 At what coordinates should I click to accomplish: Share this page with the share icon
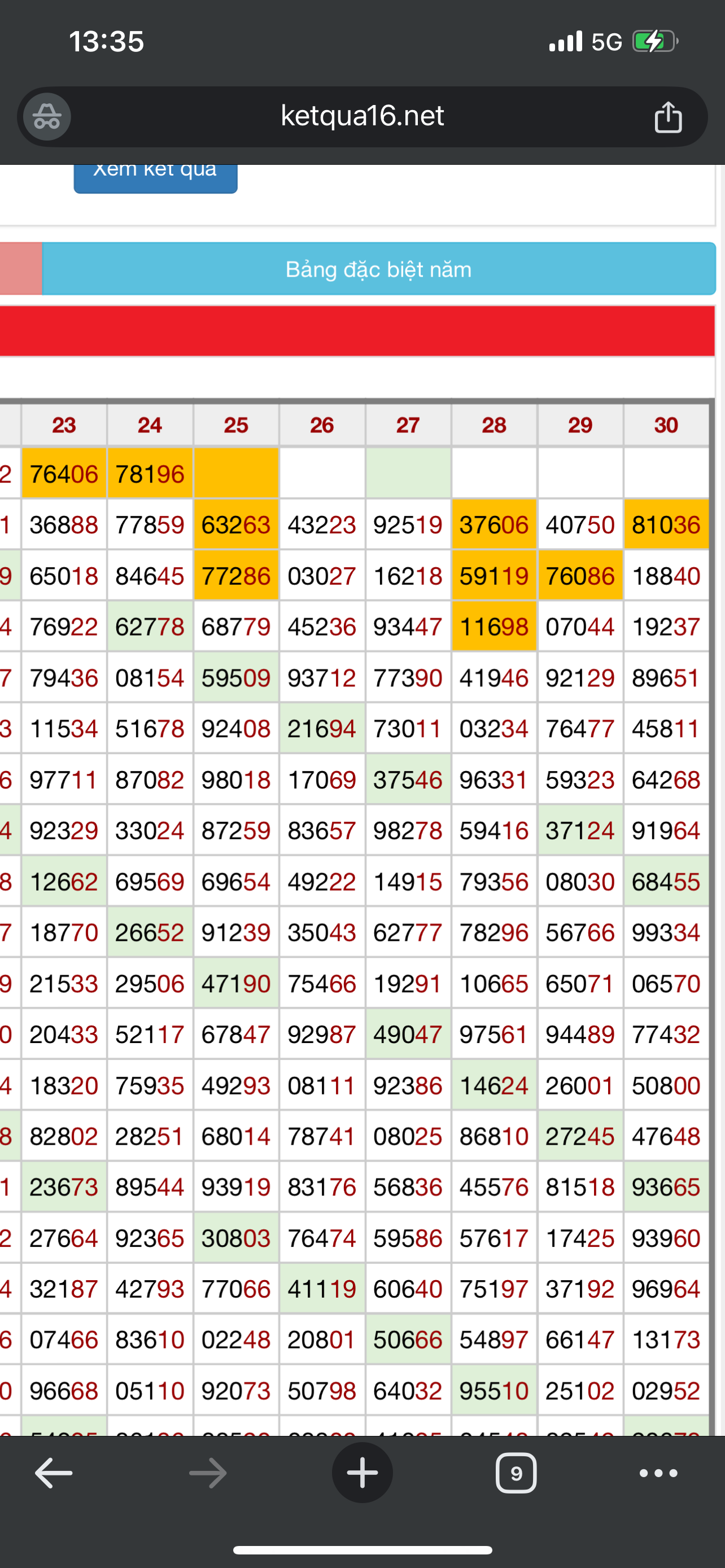click(x=668, y=117)
